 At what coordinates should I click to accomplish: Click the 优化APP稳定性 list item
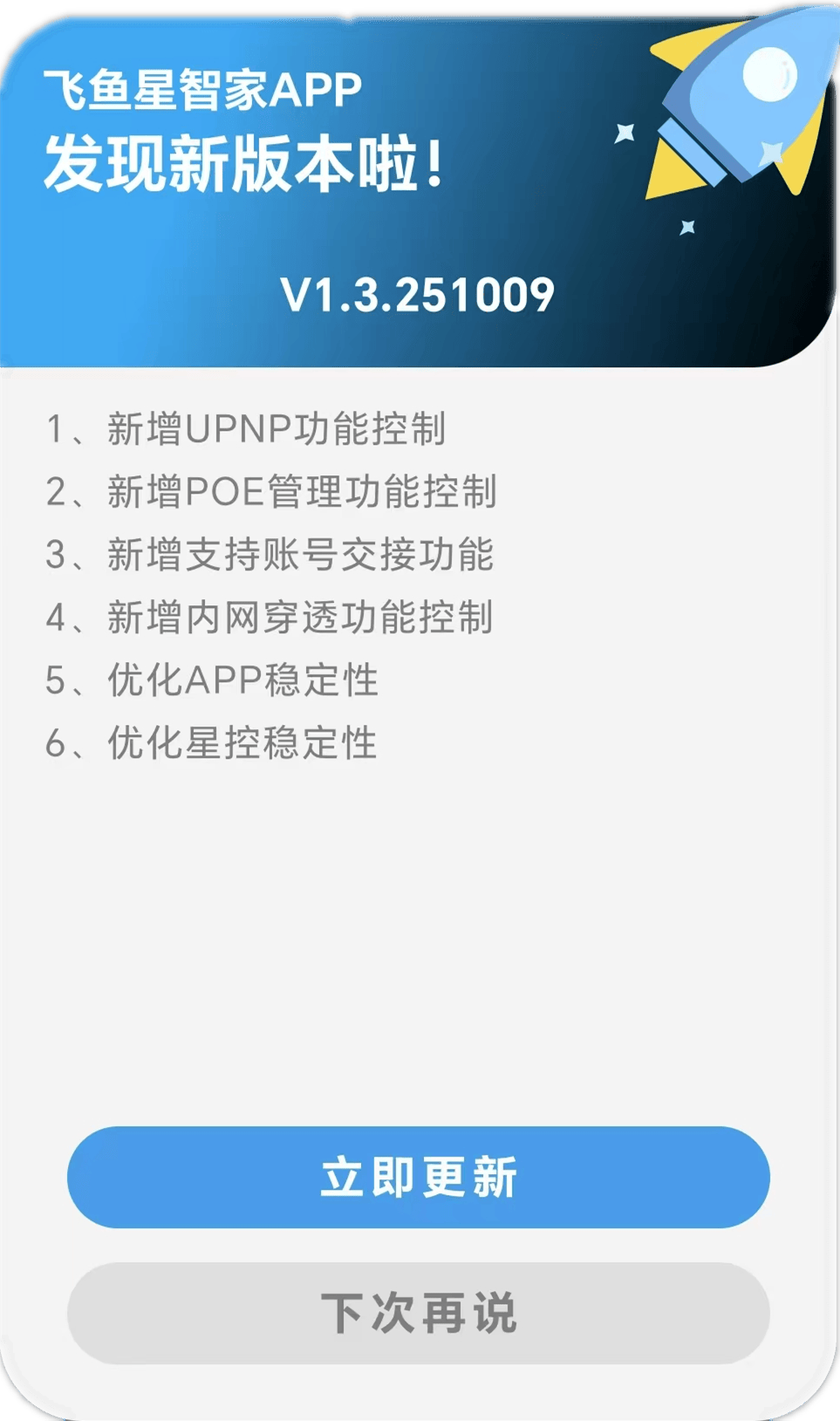point(214,681)
